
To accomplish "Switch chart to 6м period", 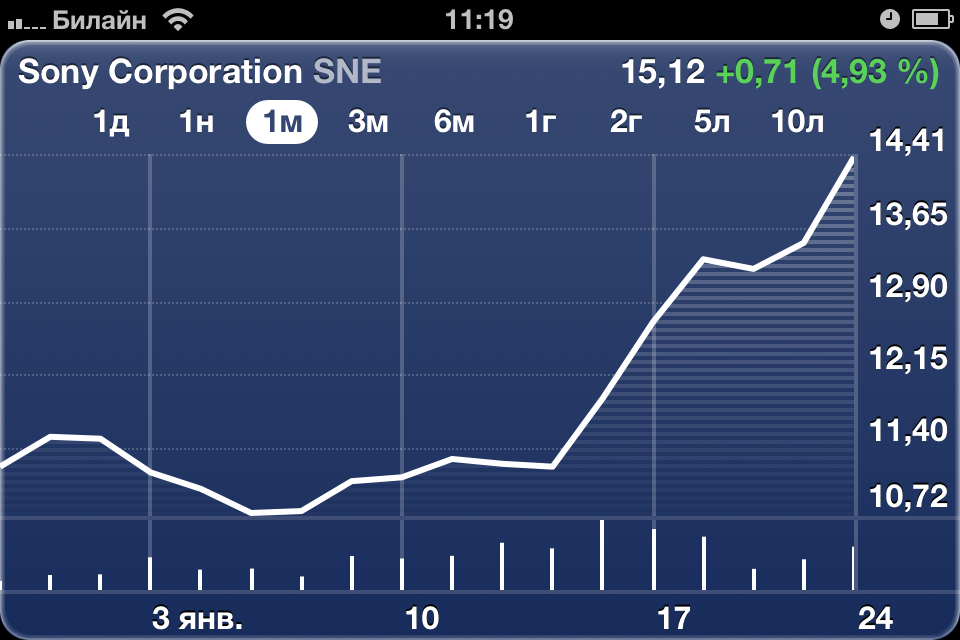I will pyautogui.click(x=454, y=123).
